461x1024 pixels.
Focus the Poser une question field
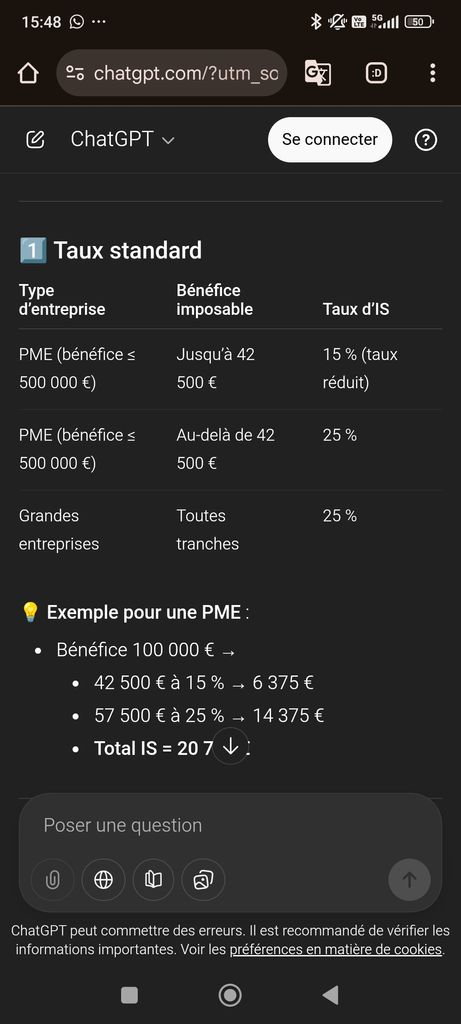point(230,825)
